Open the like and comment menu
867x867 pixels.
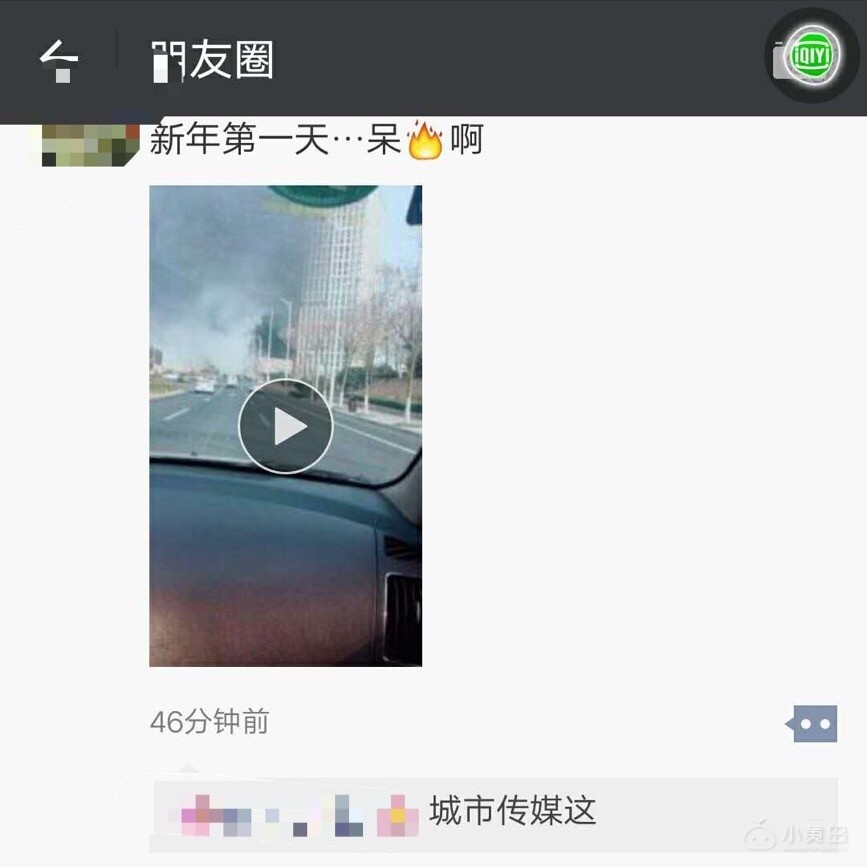pos(815,723)
